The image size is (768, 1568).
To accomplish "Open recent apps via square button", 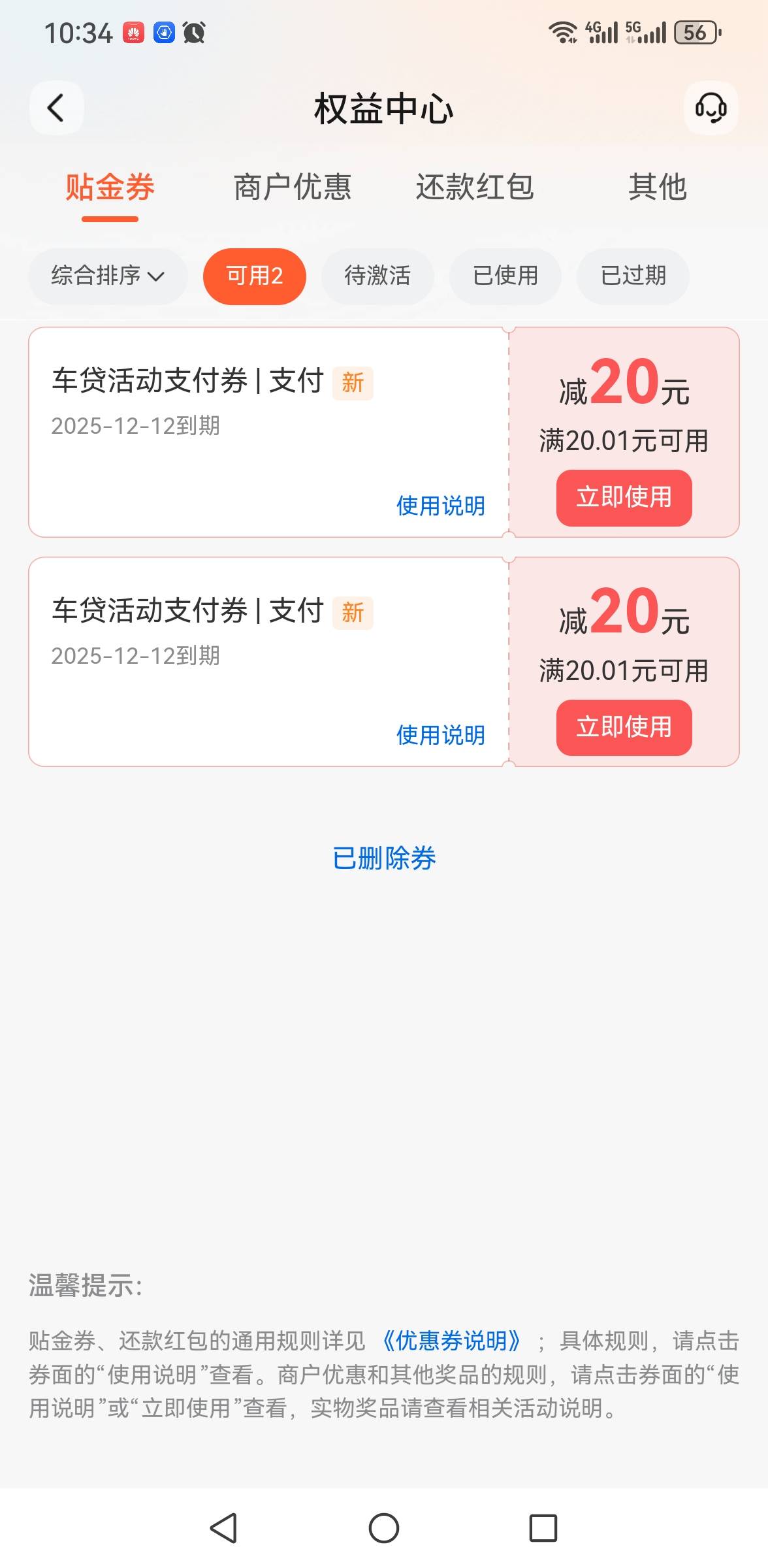I will (x=543, y=1528).
